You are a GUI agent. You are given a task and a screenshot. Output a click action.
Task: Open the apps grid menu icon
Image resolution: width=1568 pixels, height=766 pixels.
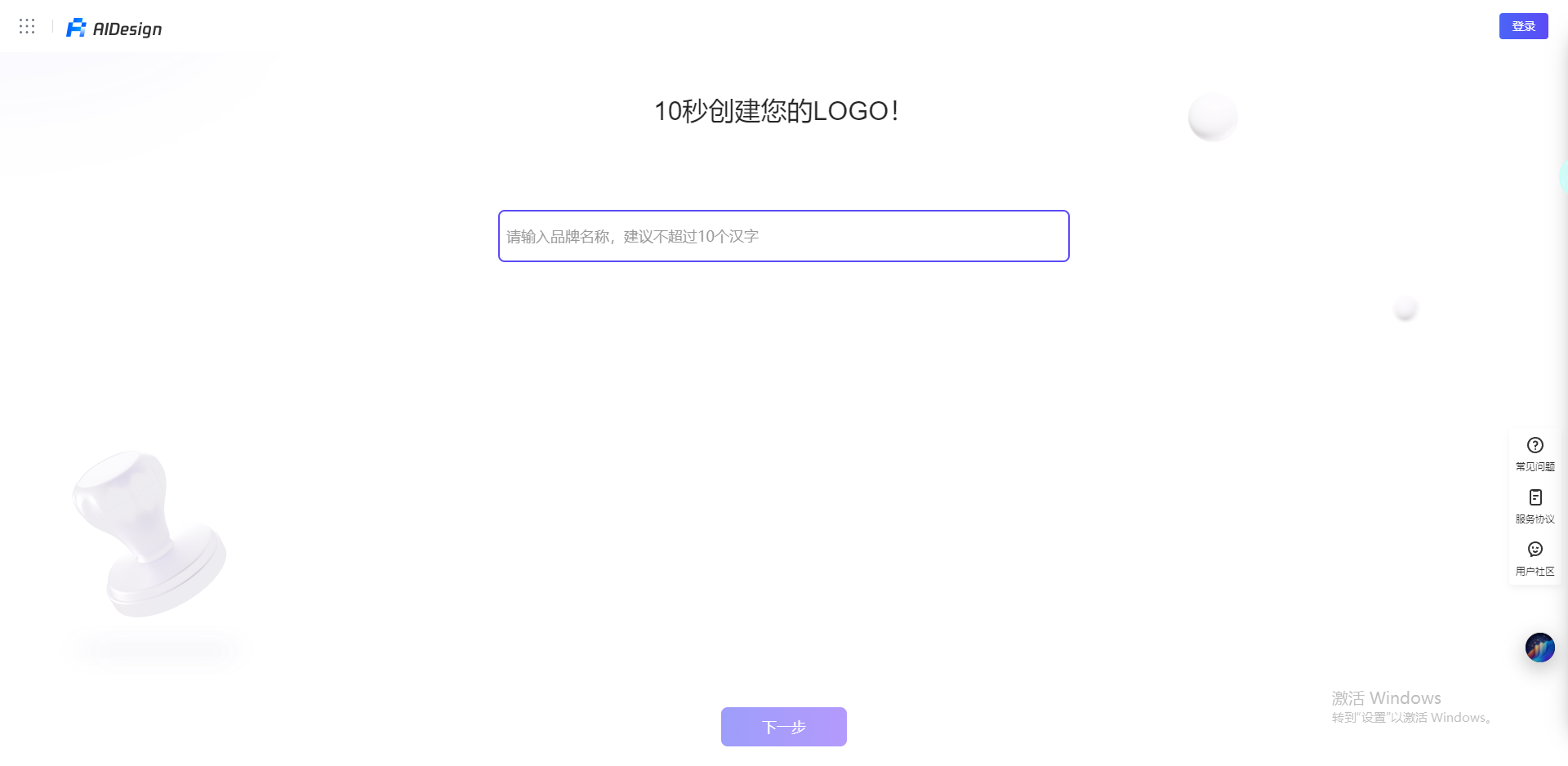point(27,27)
